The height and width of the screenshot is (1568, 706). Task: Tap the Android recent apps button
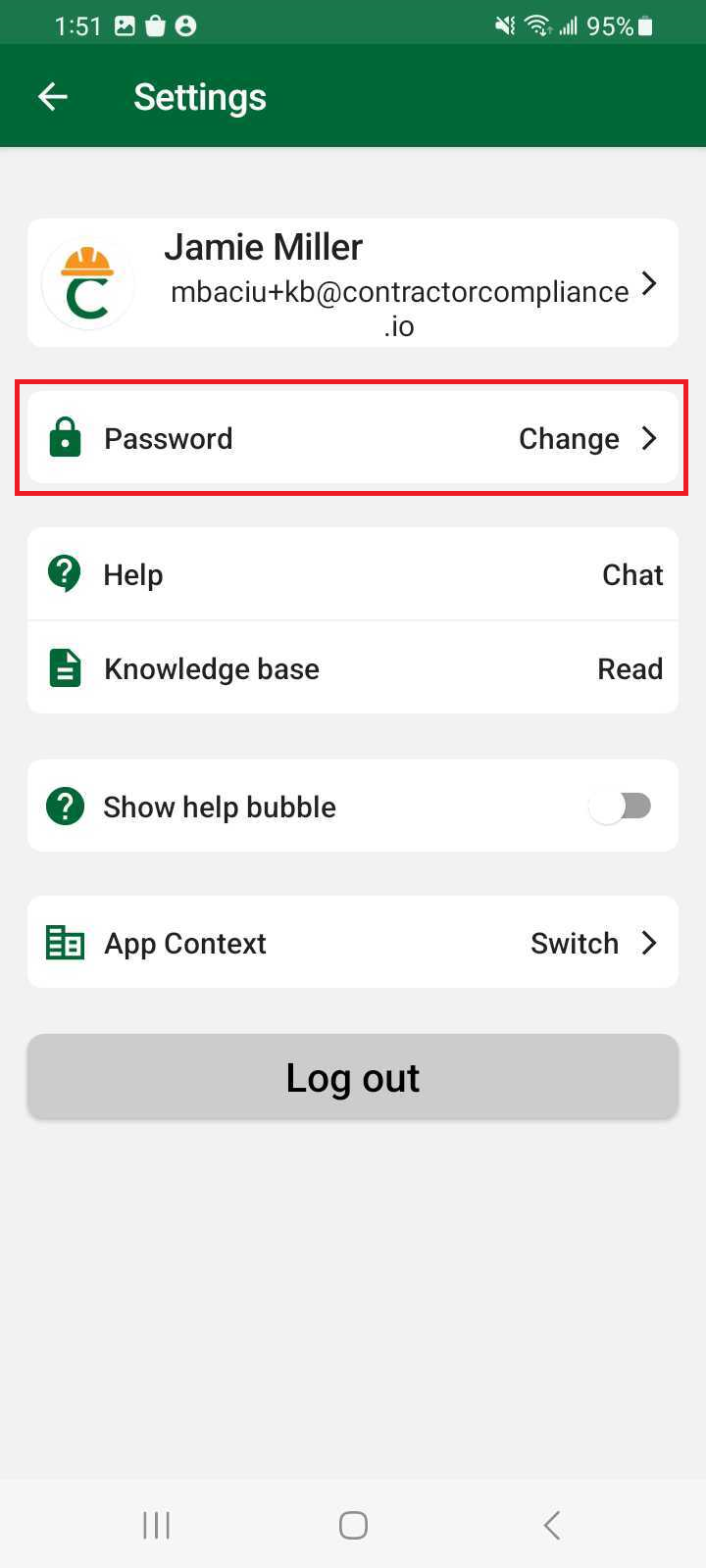point(156,1525)
